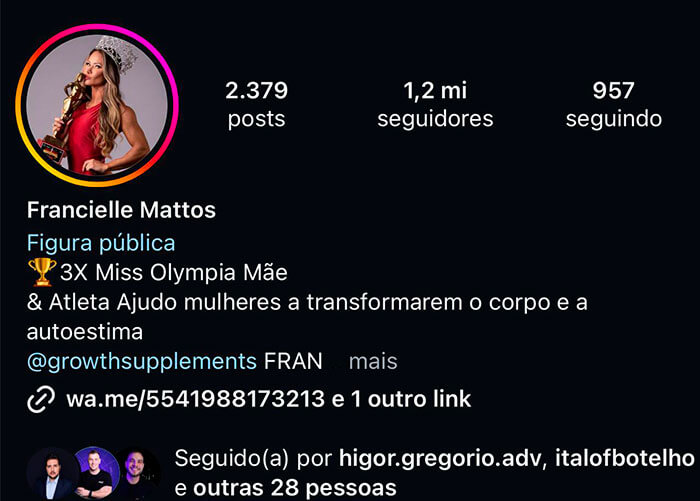Image resolution: width=700 pixels, height=501 pixels.
Task: Open the 1,2 mi seguidores list
Action: point(435,105)
